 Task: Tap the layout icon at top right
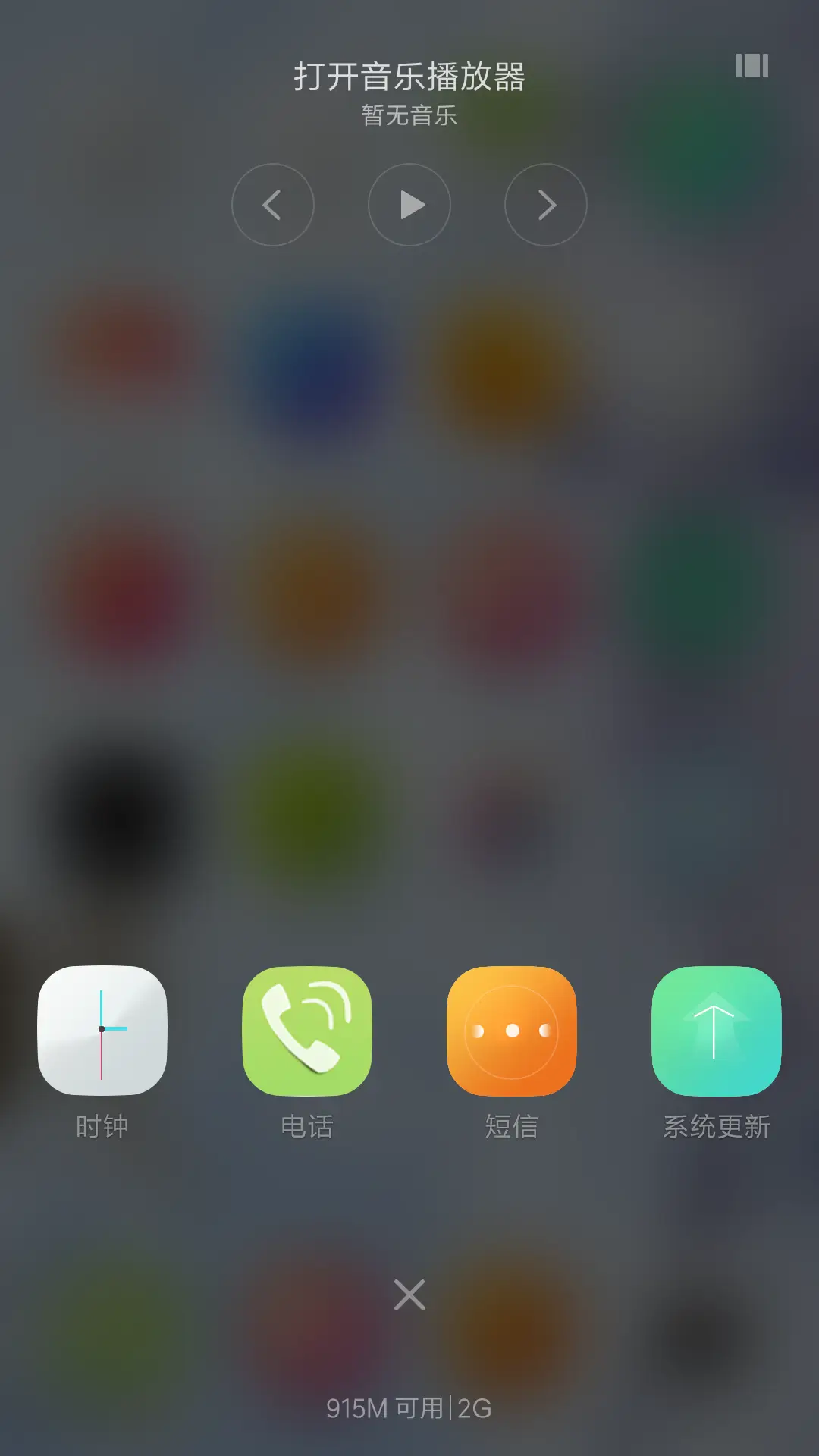(752, 66)
